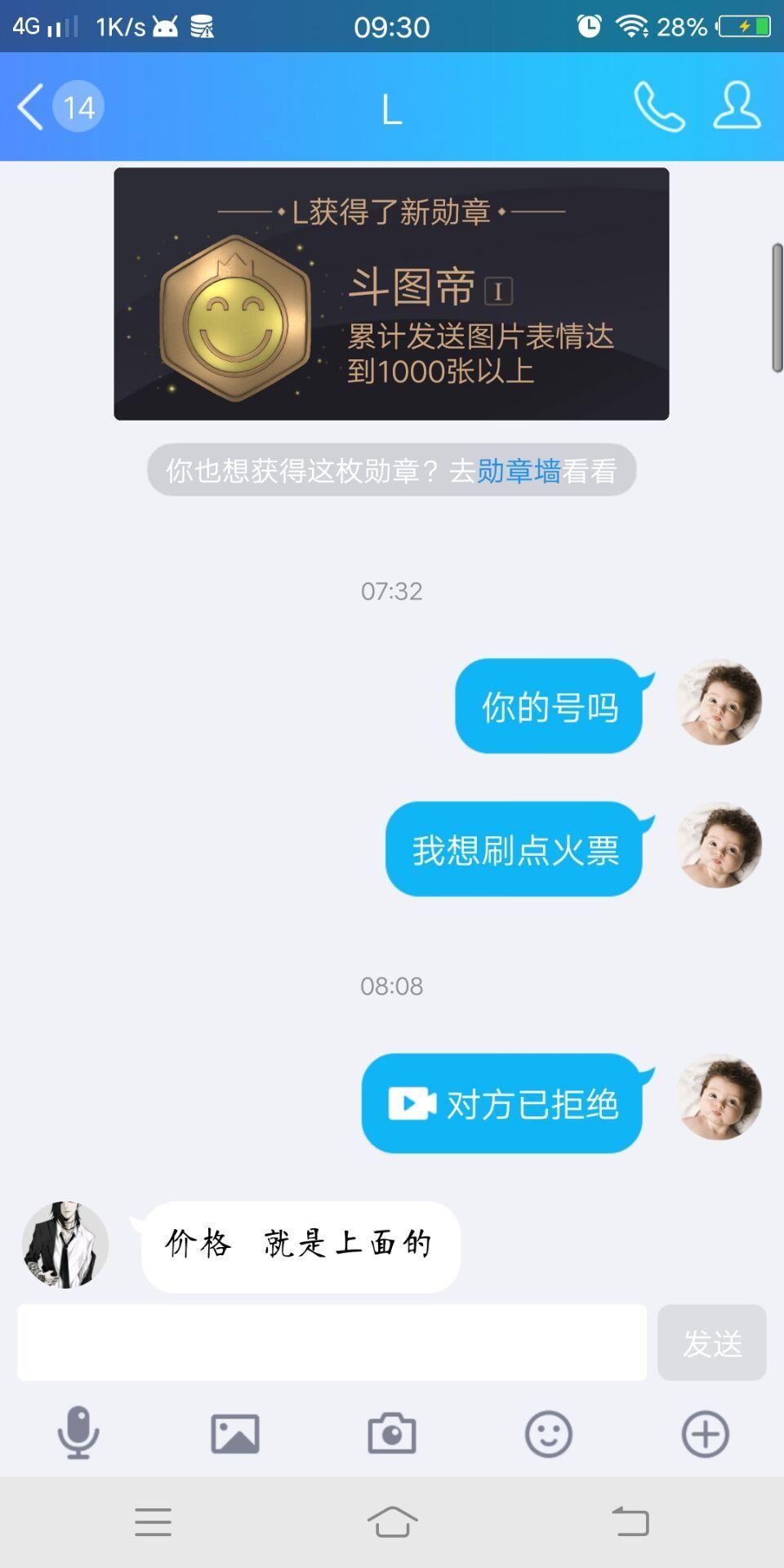Image resolution: width=784 pixels, height=1568 pixels.
Task: Tap the 发送 send button
Action: 712,1343
